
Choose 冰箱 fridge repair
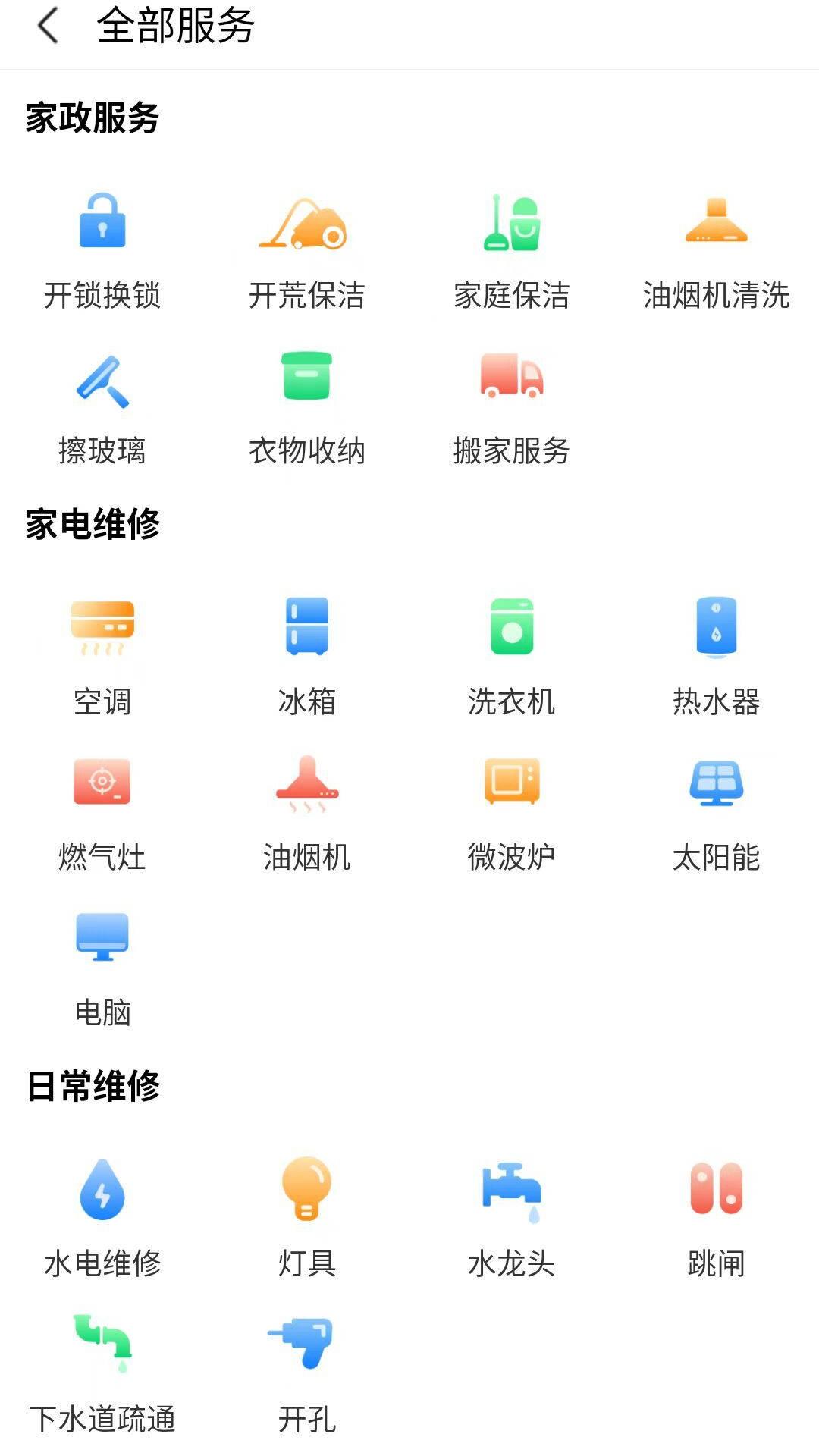coord(307,657)
